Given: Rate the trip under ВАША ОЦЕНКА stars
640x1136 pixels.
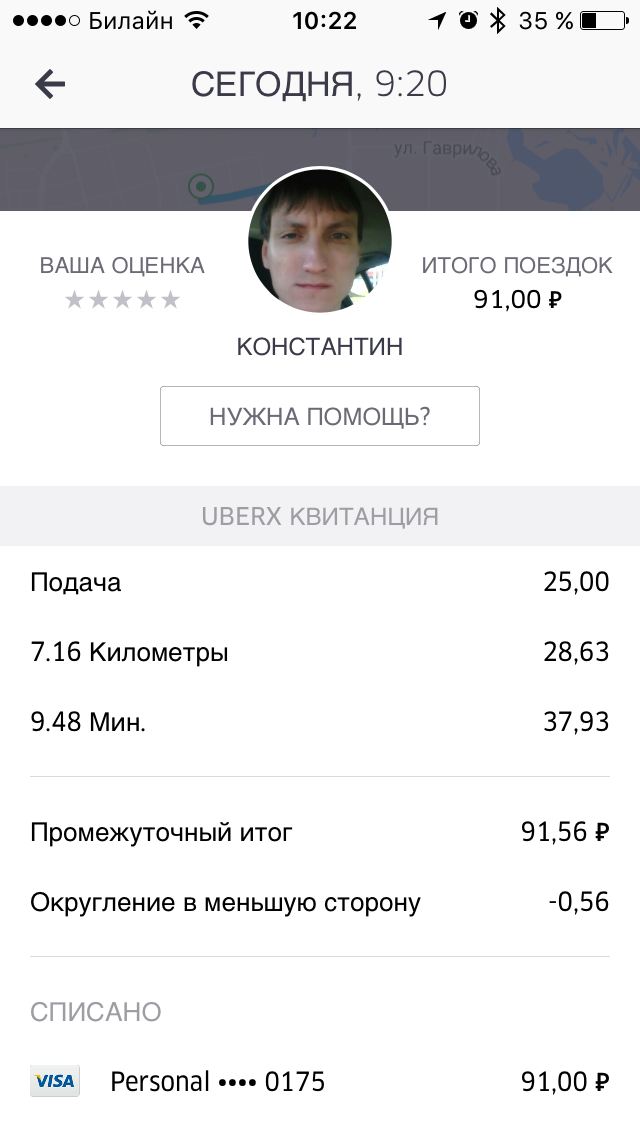Looking at the screenshot, I should coord(122,299).
